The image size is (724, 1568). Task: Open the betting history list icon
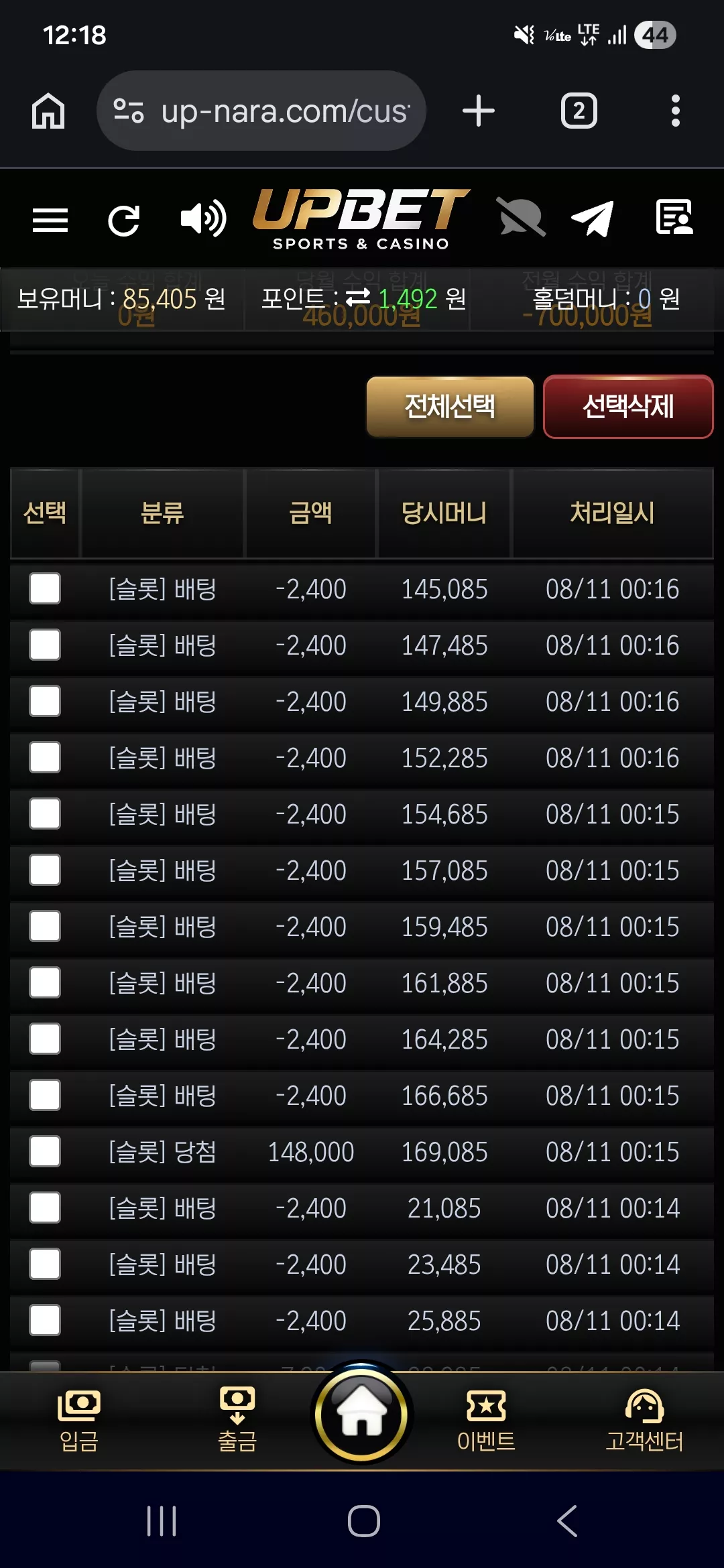click(x=674, y=217)
